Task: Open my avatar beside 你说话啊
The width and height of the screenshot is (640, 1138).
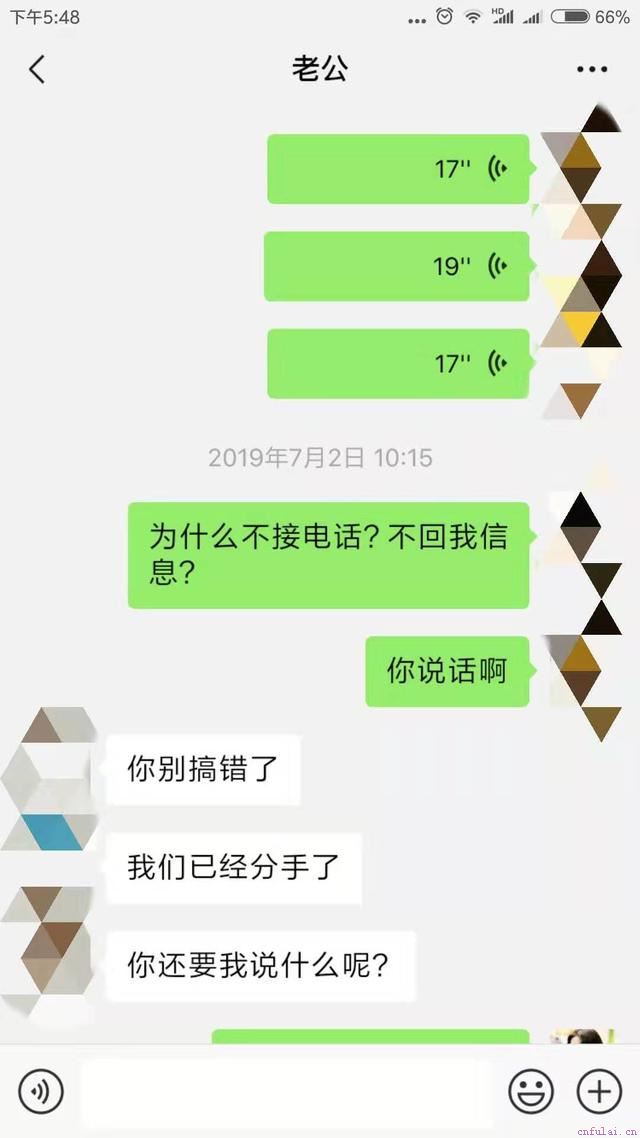Action: point(581,671)
